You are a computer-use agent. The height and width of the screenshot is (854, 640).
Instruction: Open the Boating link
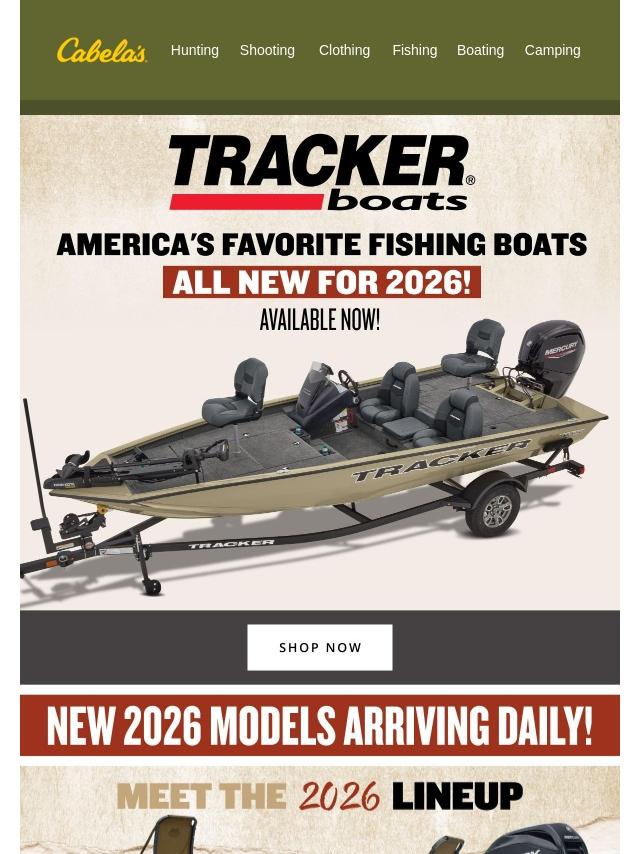click(480, 50)
